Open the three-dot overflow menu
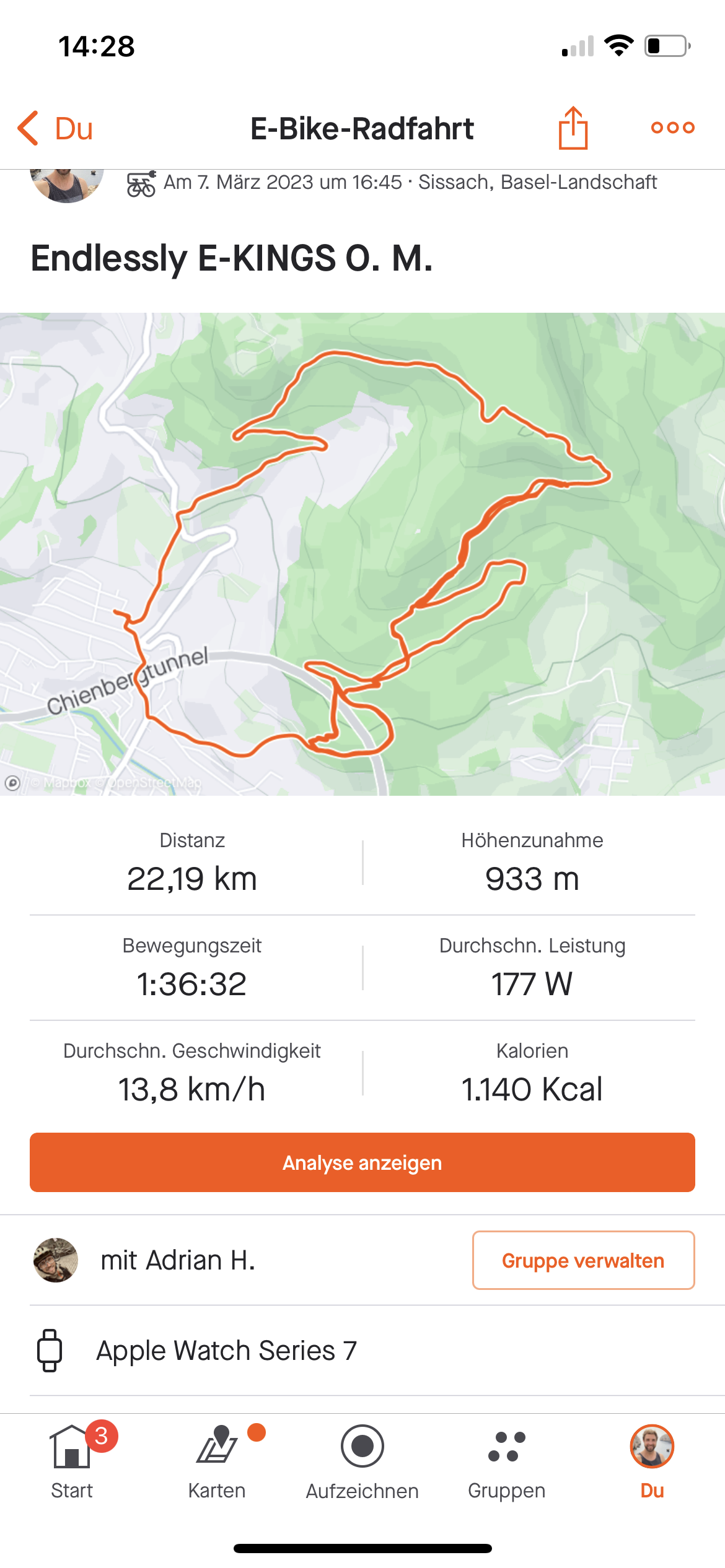The height and width of the screenshot is (1568, 725). tap(672, 128)
